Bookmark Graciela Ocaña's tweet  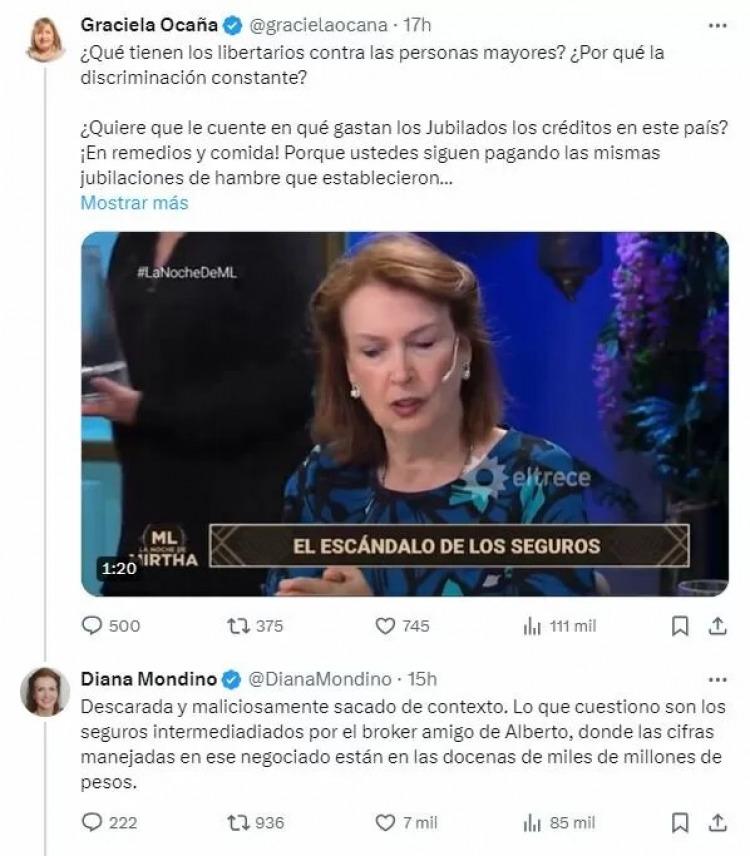(680, 626)
